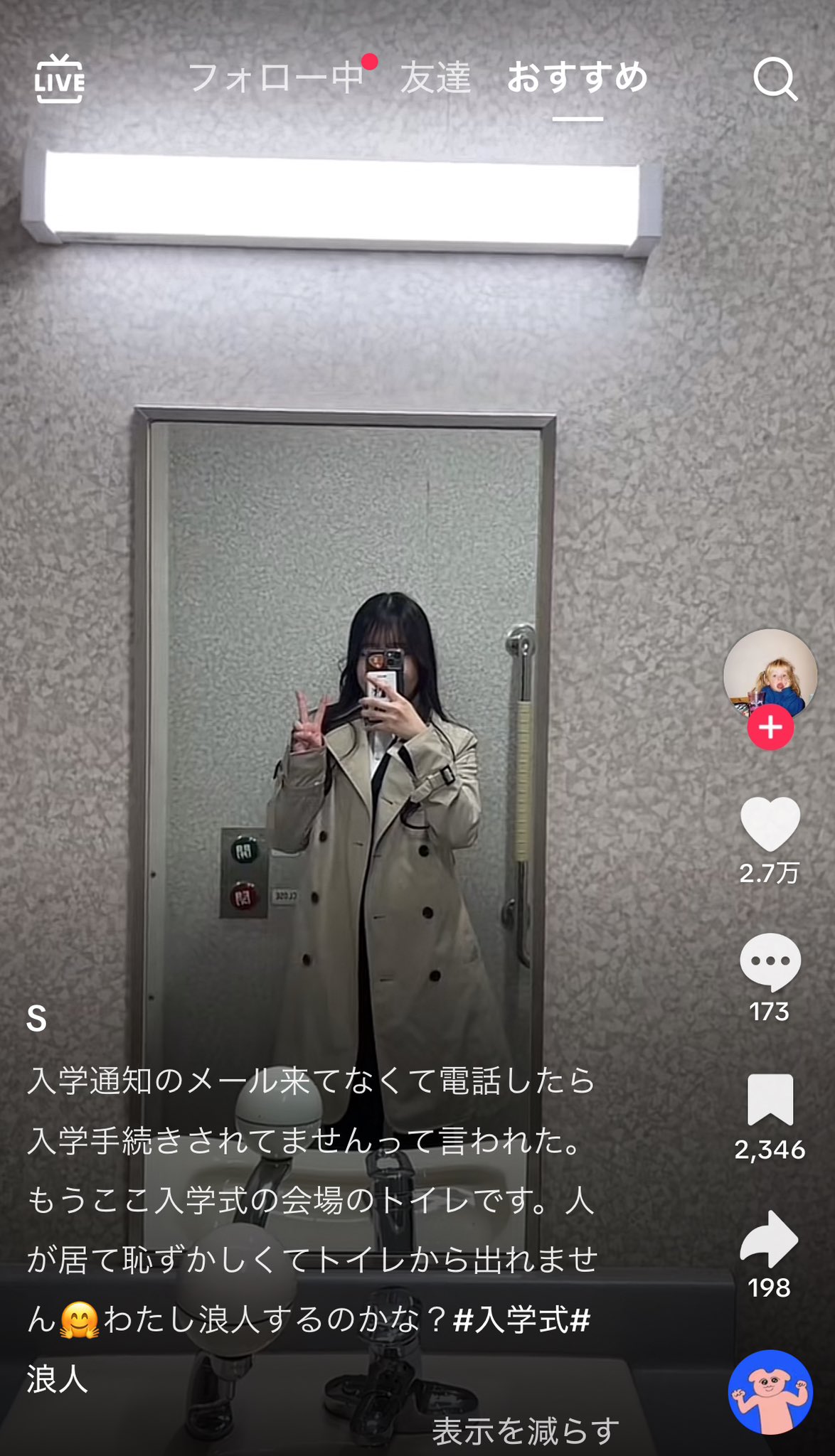
Task: Bookmark this video
Action: coord(770,1100)
